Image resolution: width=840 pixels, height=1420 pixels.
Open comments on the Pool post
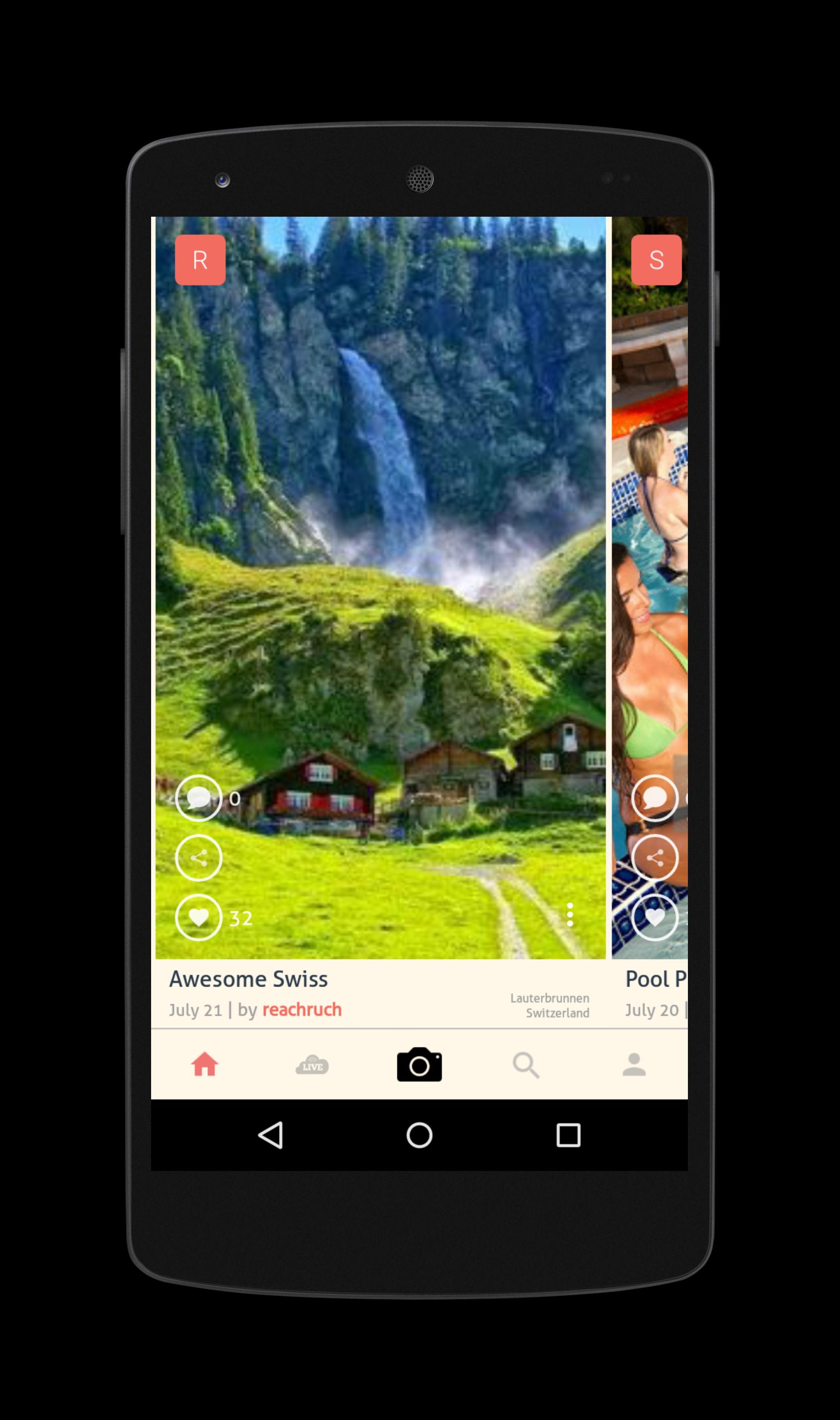pyautogui.click(x=655, y=798)
